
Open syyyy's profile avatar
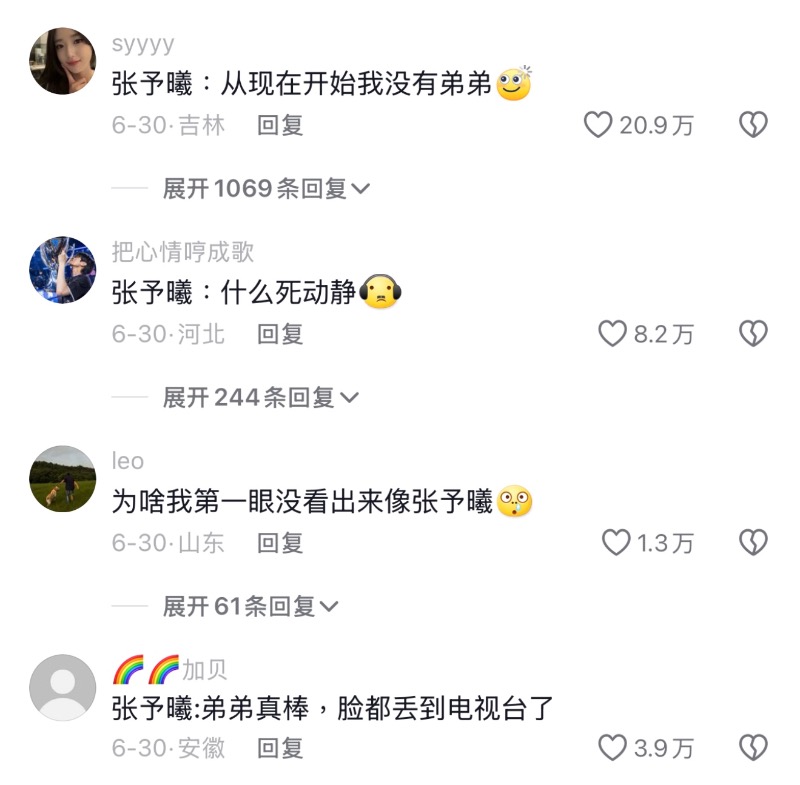point(63,61)
